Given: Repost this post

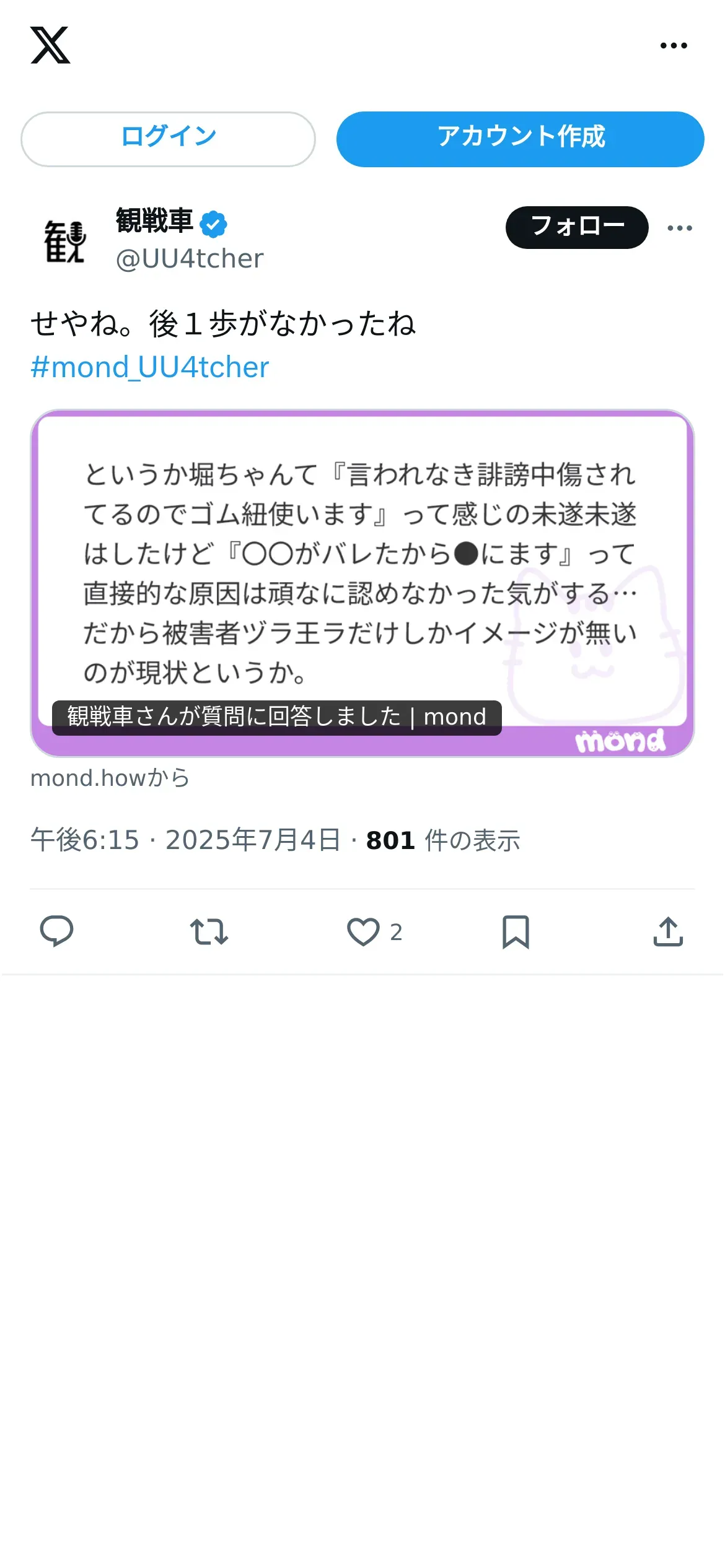Looking at the screenshot, I should tap(209, 931).
